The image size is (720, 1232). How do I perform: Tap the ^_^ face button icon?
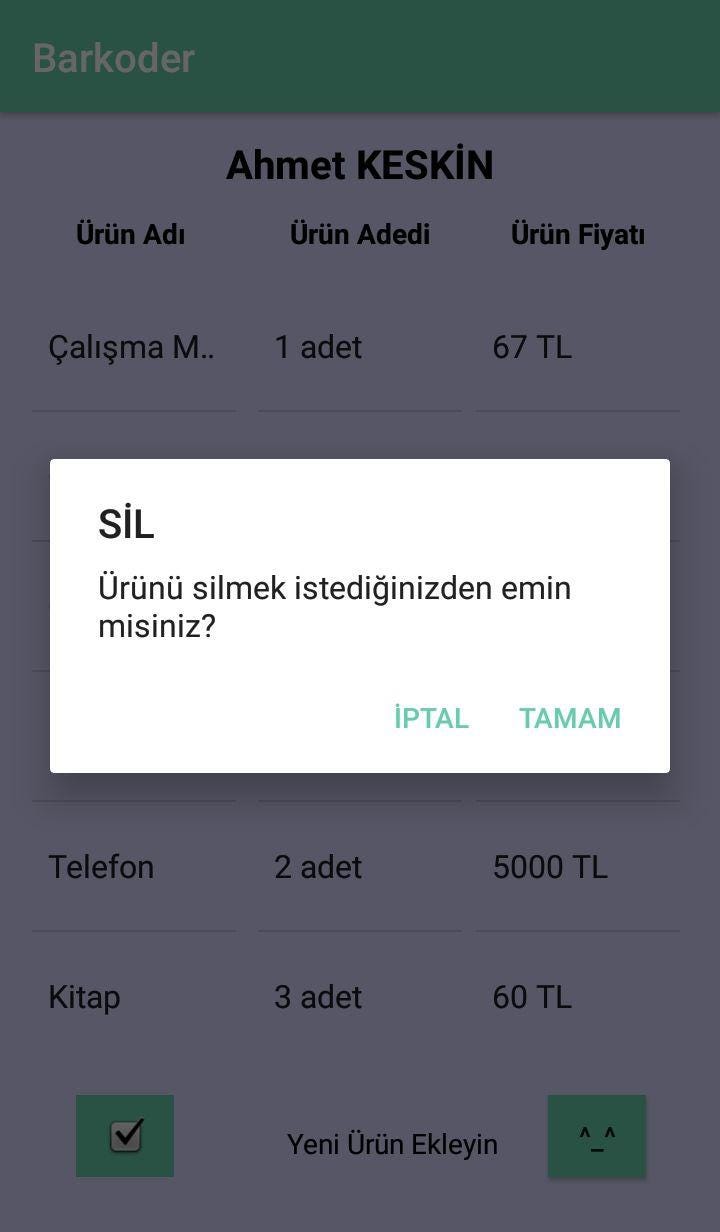596,1135
